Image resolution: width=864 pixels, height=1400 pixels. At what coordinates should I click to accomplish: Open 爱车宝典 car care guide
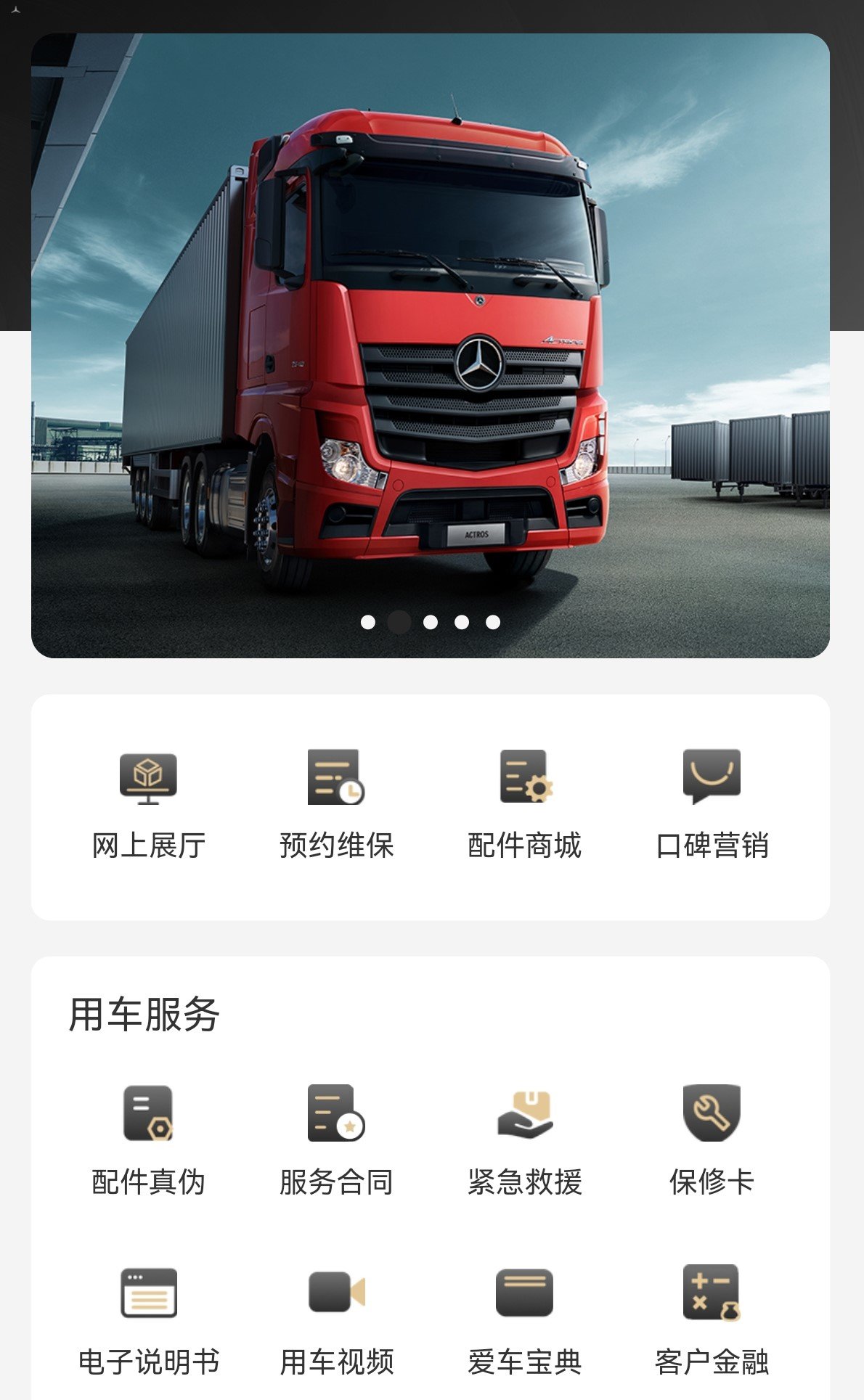click(x=524, y=1321)
